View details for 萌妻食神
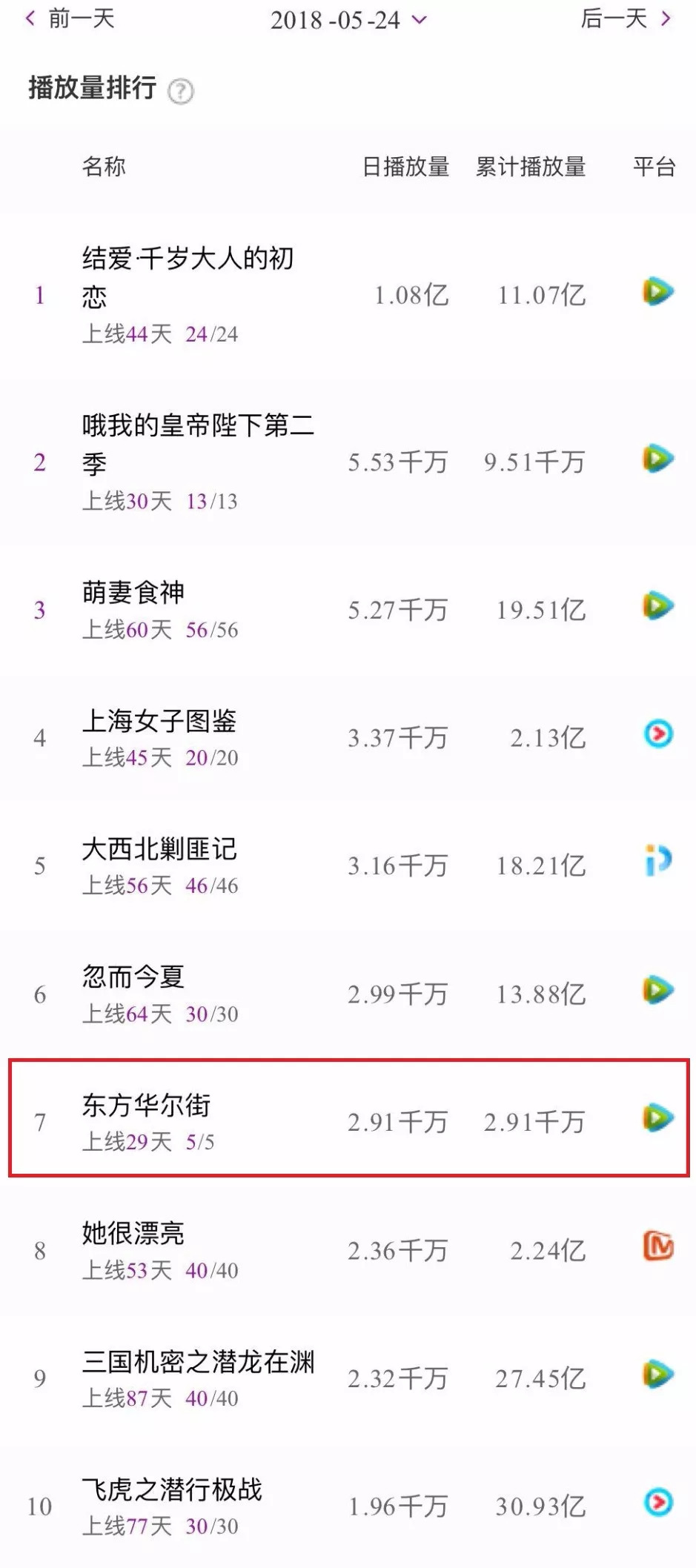Image resolution: width=696 pixels, height=1568 pixels. click(133, 592)
